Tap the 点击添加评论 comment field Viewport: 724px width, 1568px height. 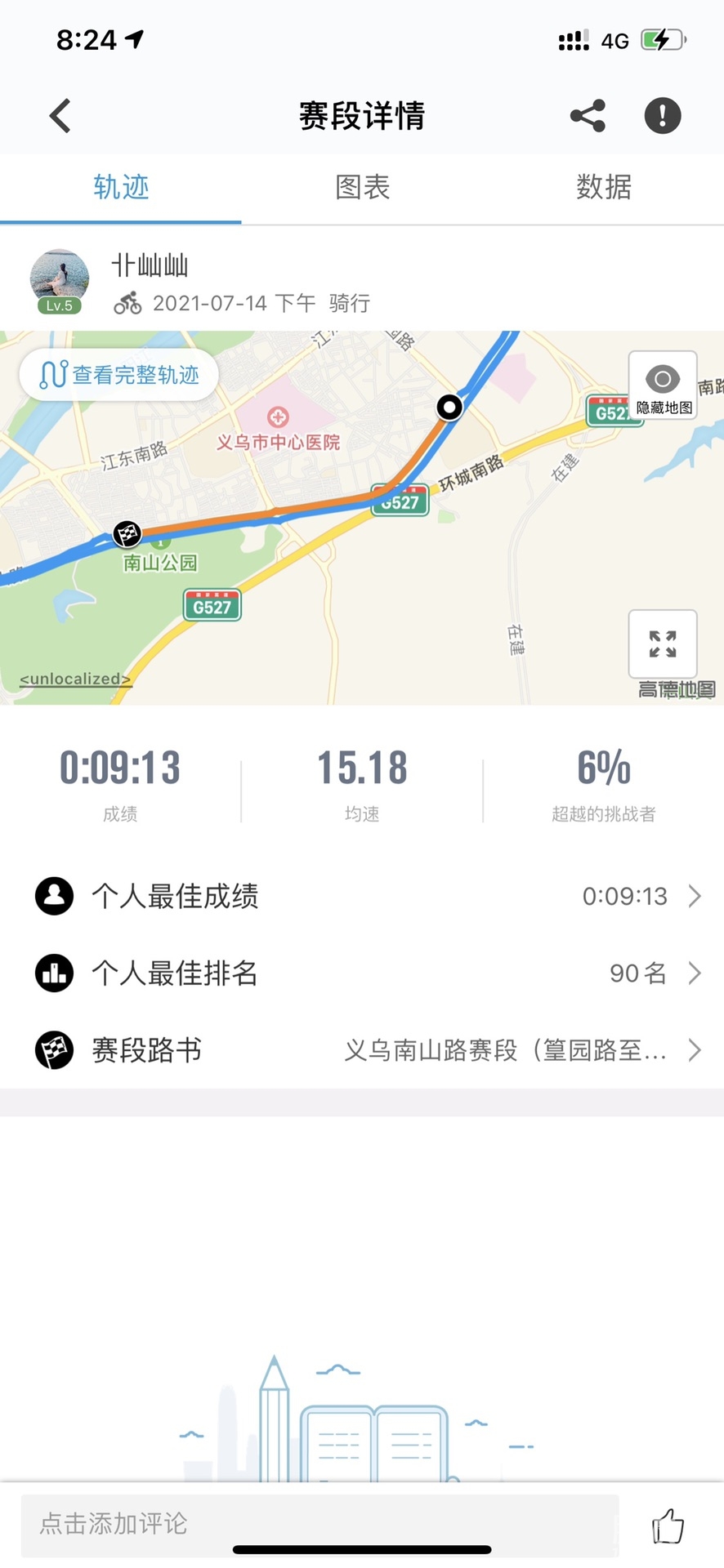tap(319, 1523)
